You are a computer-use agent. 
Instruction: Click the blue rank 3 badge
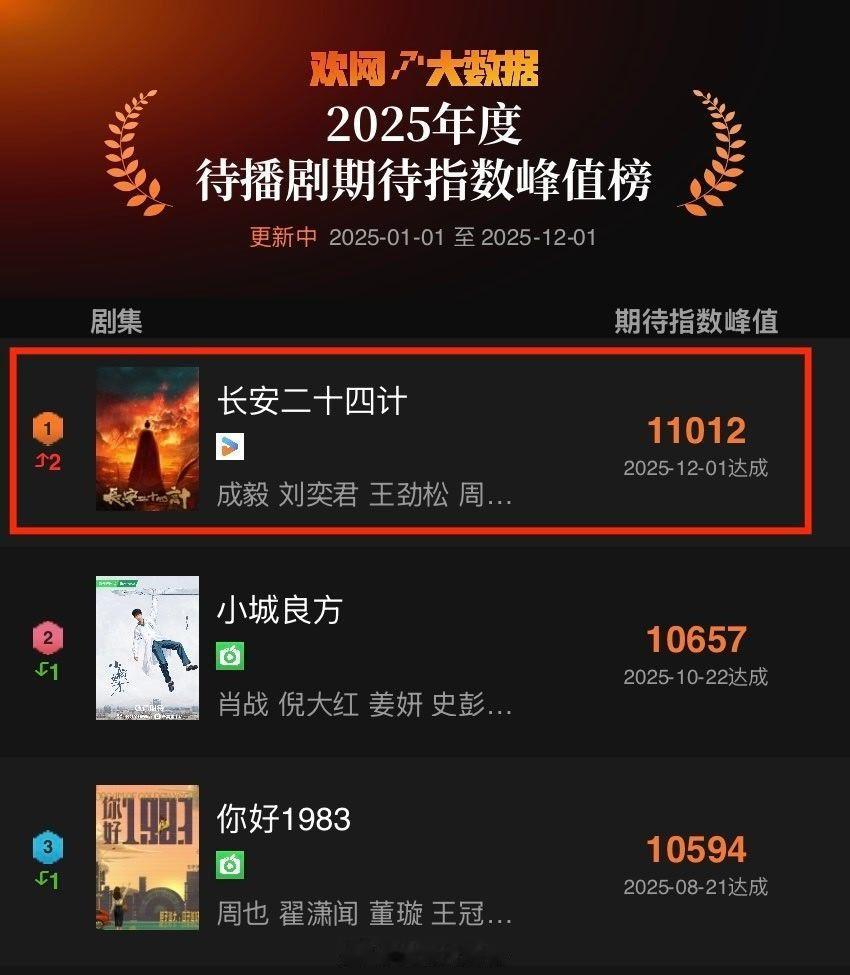47,845
